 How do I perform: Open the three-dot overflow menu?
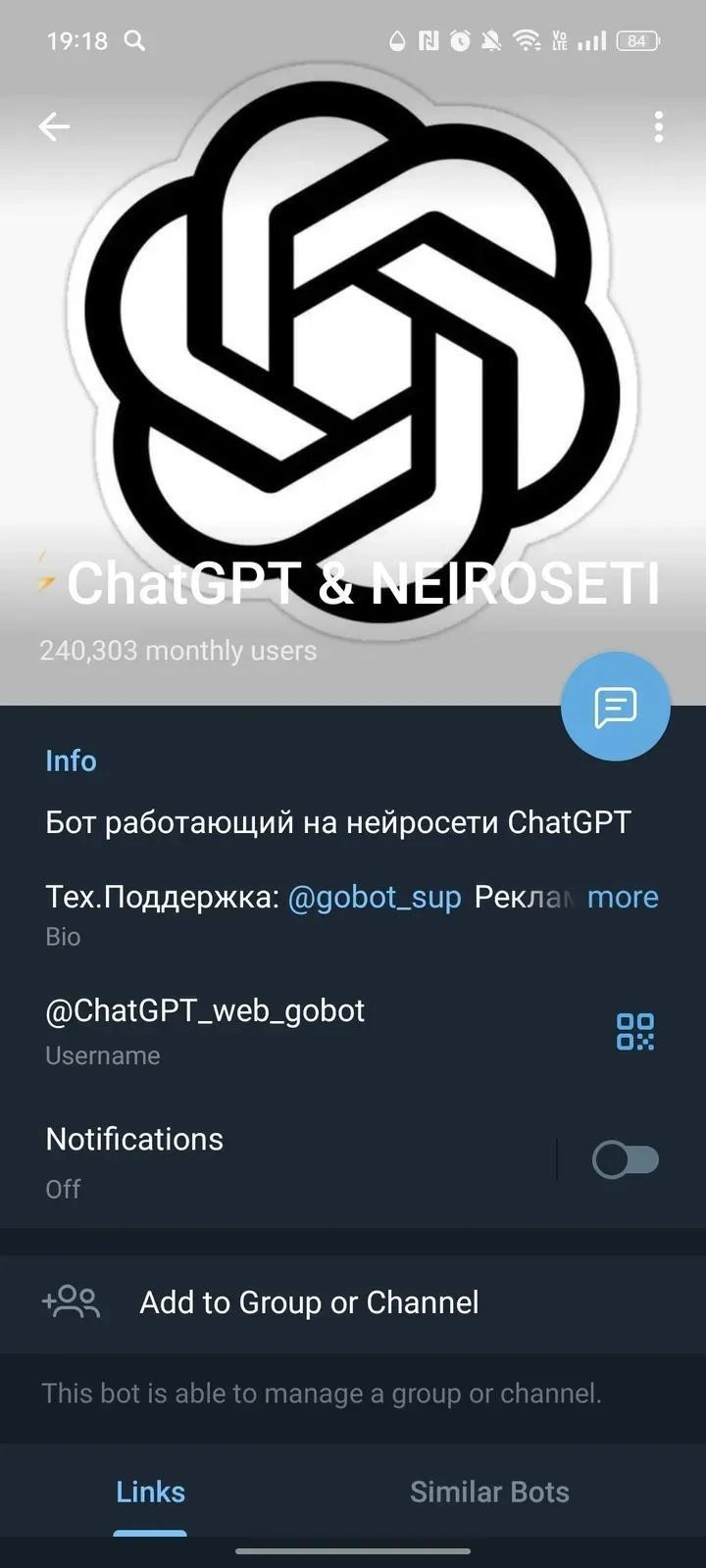658,126
